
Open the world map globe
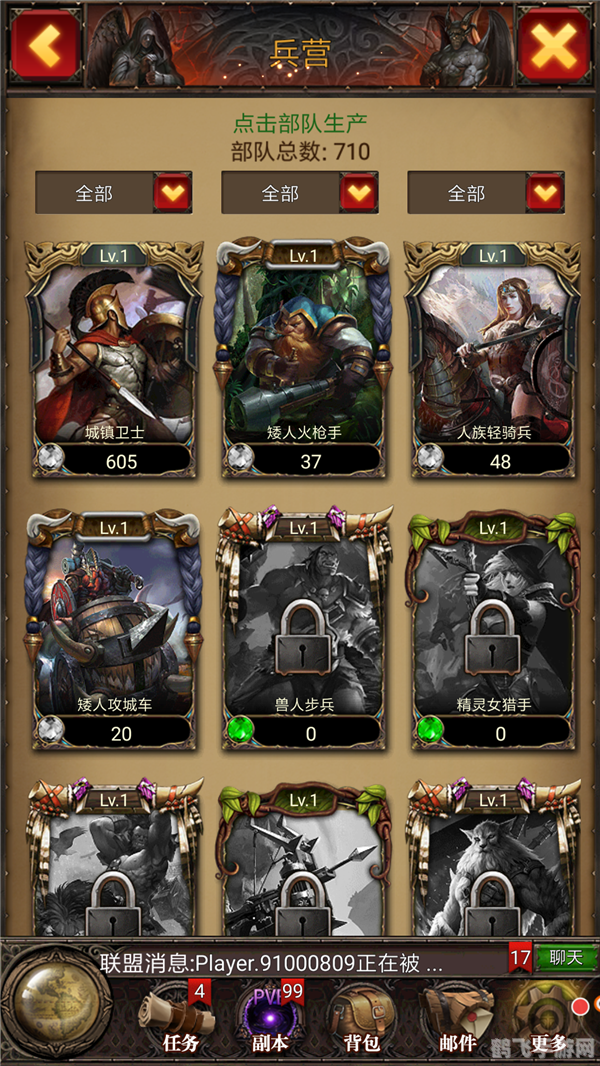click(58, 1005)
